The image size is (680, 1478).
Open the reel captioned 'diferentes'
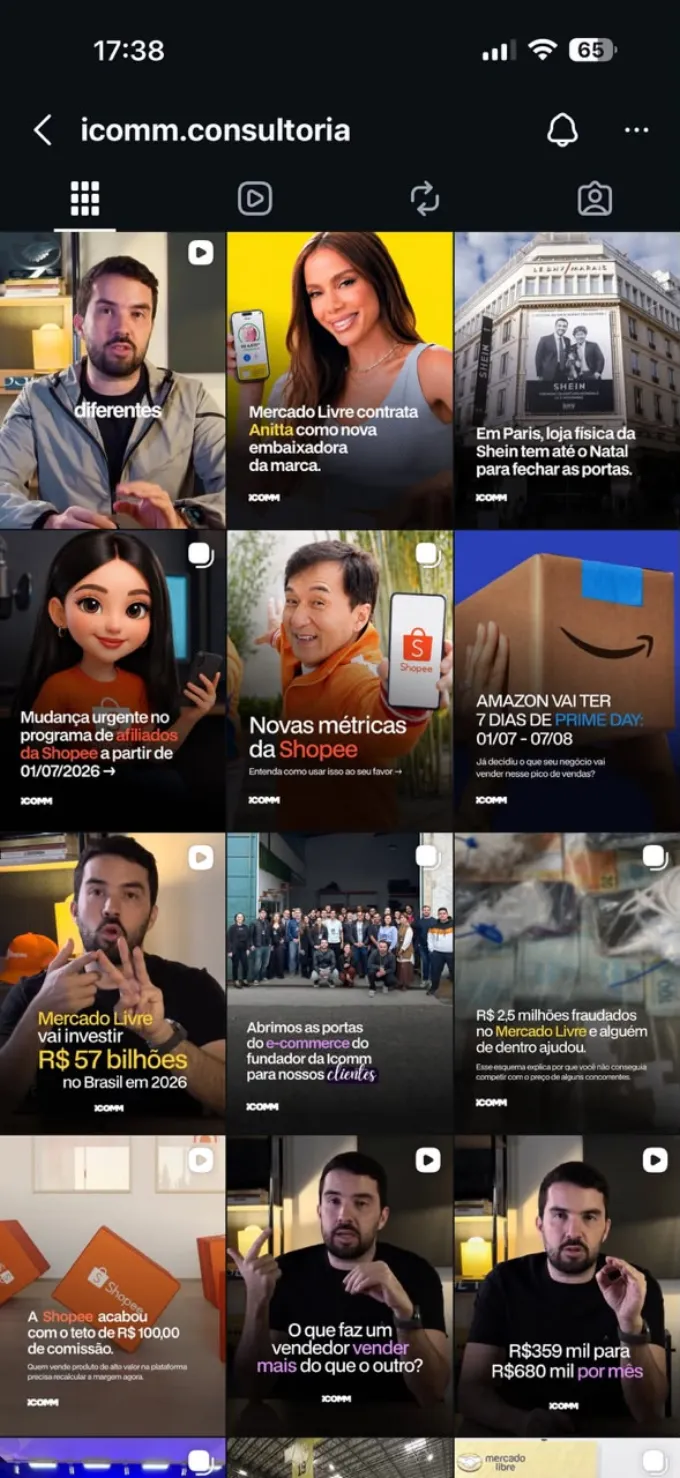tap(112, 380)
